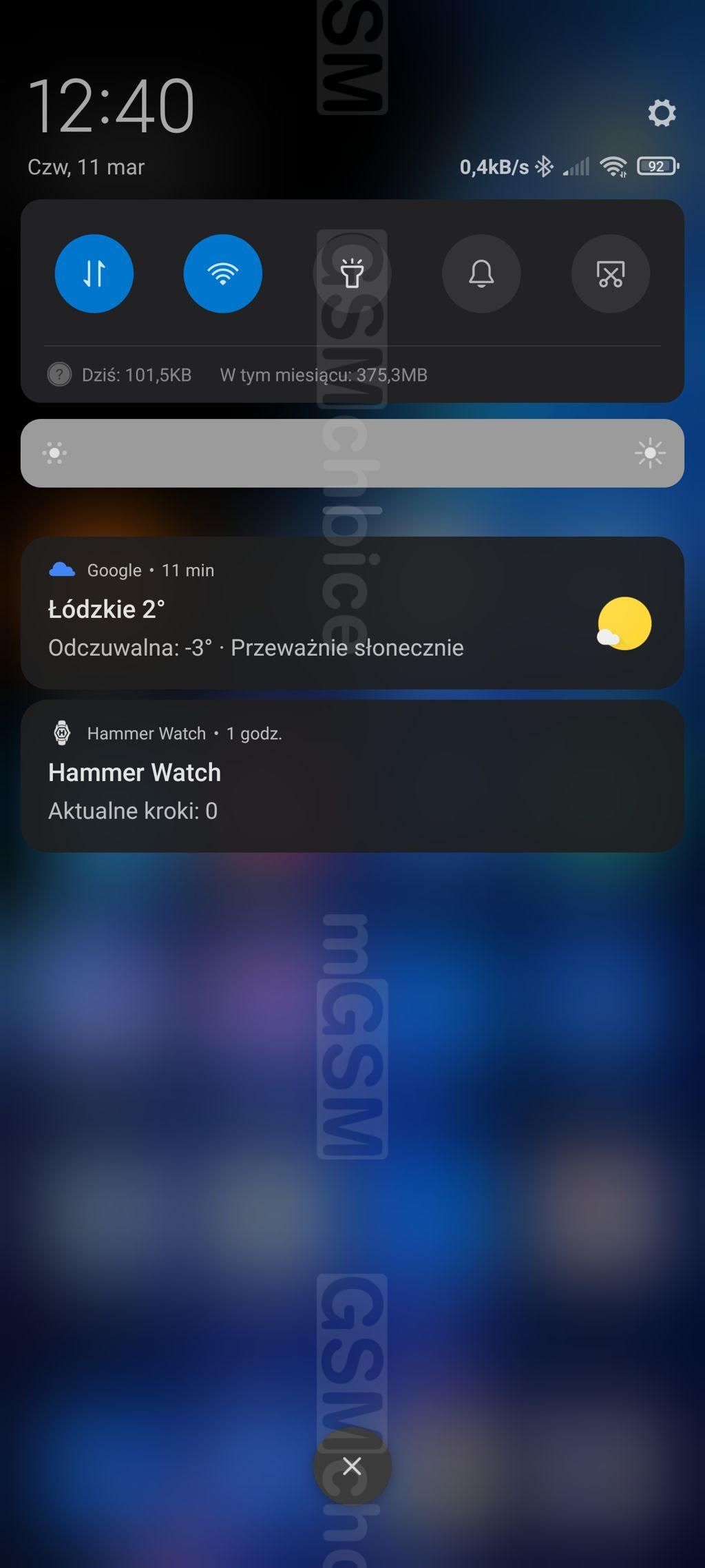Disable the Wi-Fi quick toggle
The height and width of the screenshot is (1568, 705).
(x=222, y=274)
